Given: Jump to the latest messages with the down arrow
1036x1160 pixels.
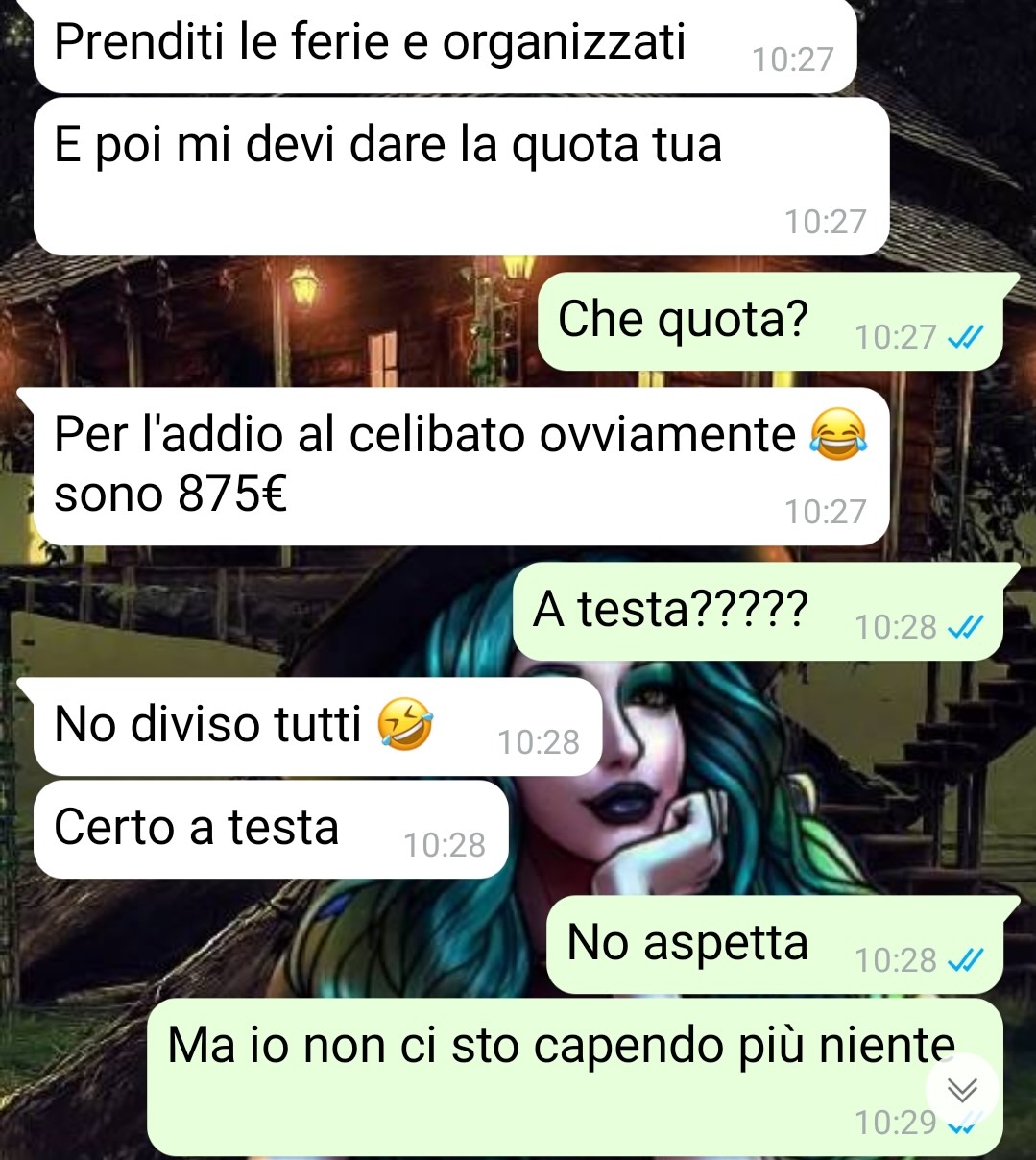Looking at the screenshot, I should 962,1090.
